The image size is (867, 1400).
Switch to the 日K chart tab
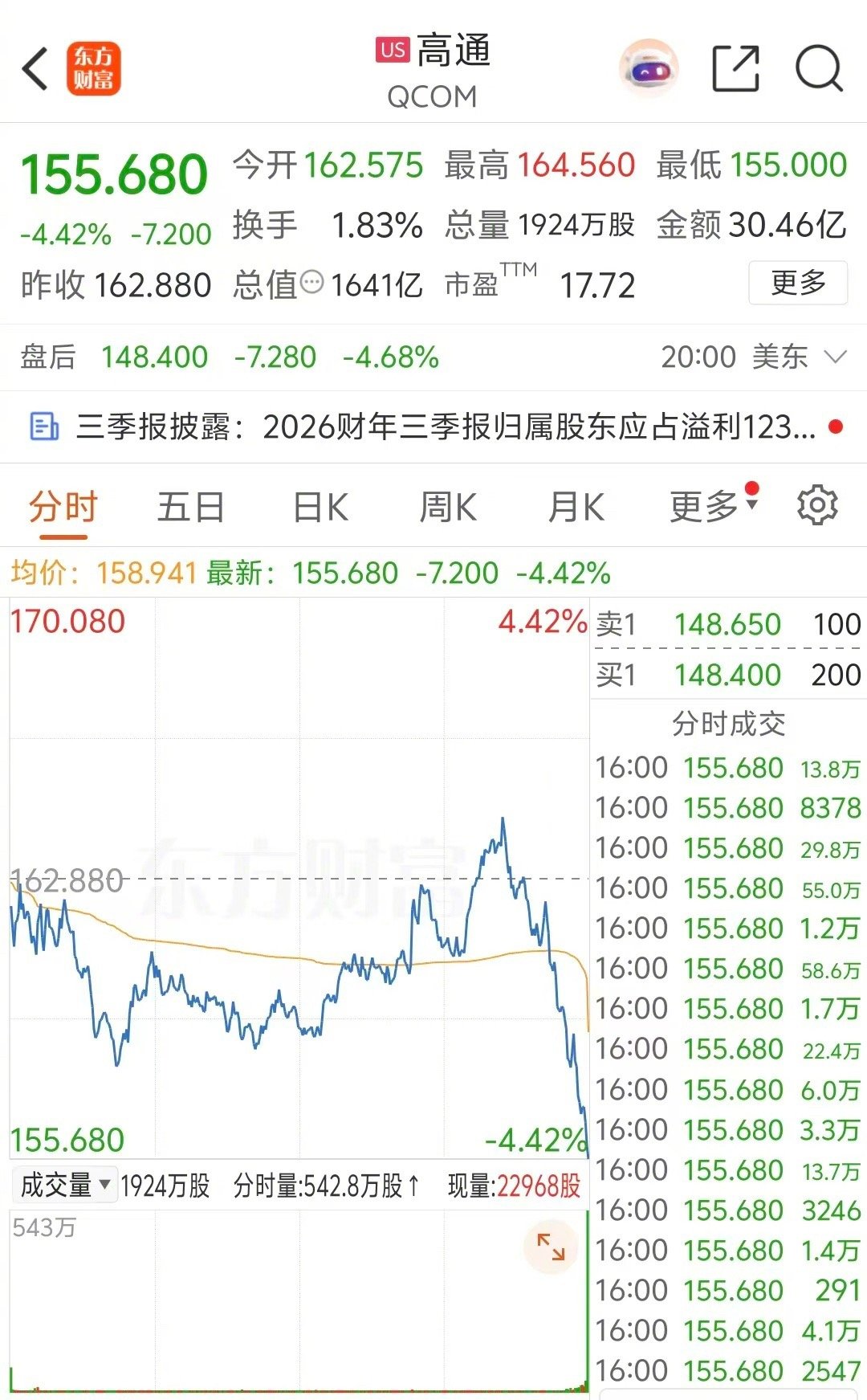point(321,508)
